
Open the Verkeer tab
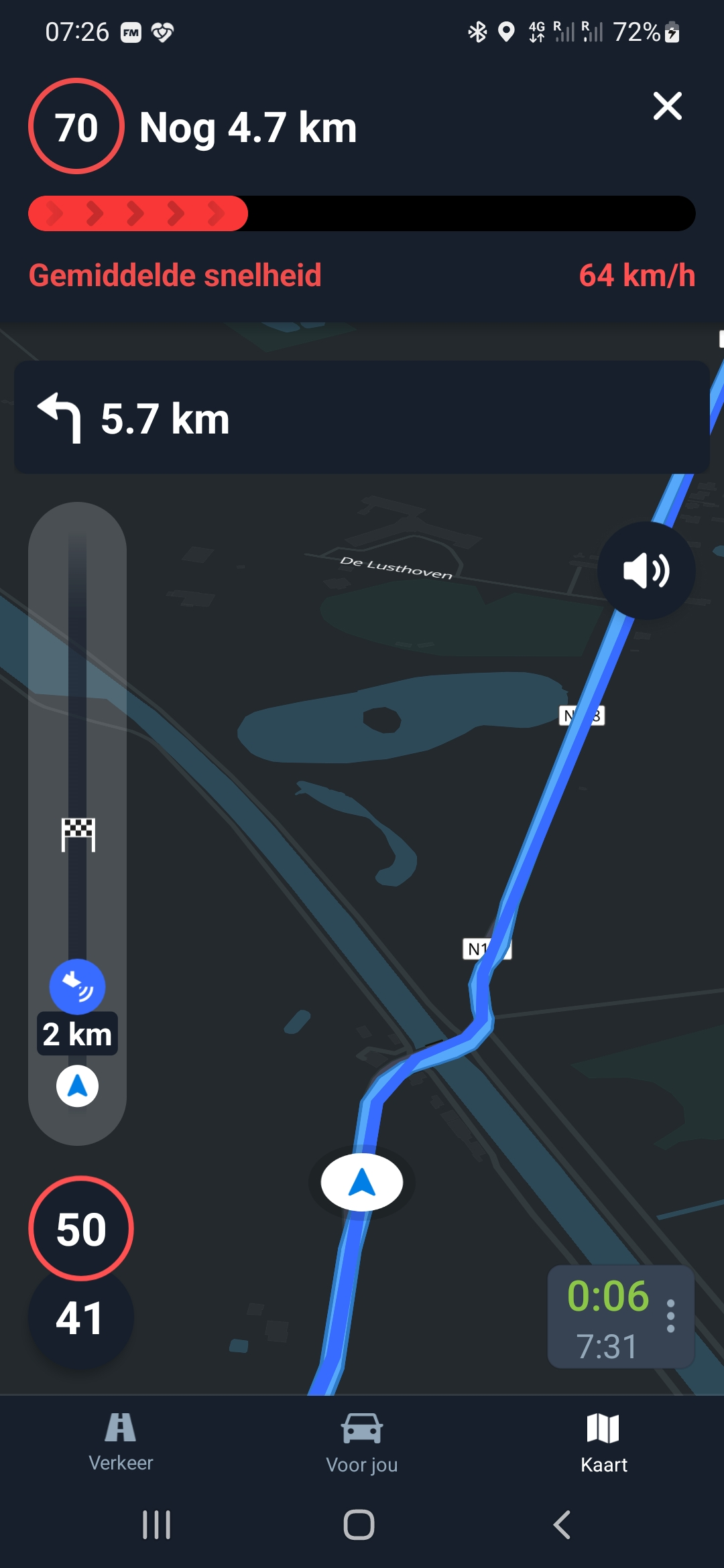point(121,1441)
